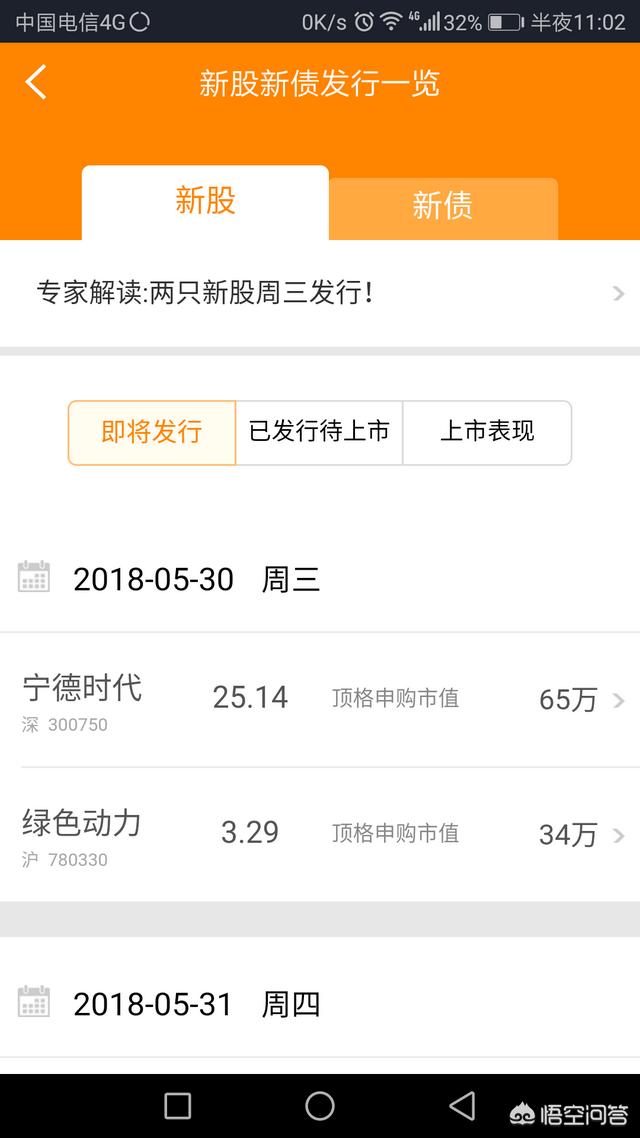Select the 新股 tab
640x1138 pixels.
click(x=205, y=202)
